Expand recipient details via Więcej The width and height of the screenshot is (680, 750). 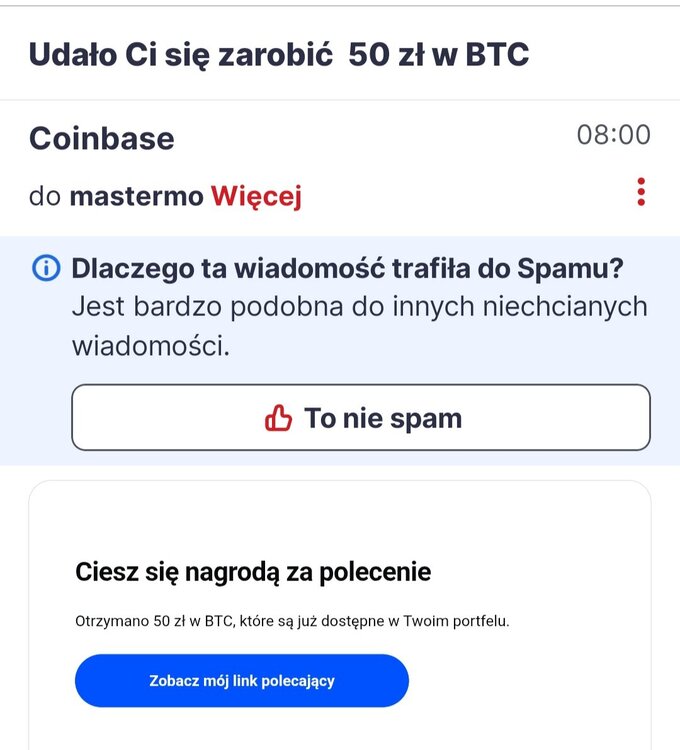coord(255,197)
